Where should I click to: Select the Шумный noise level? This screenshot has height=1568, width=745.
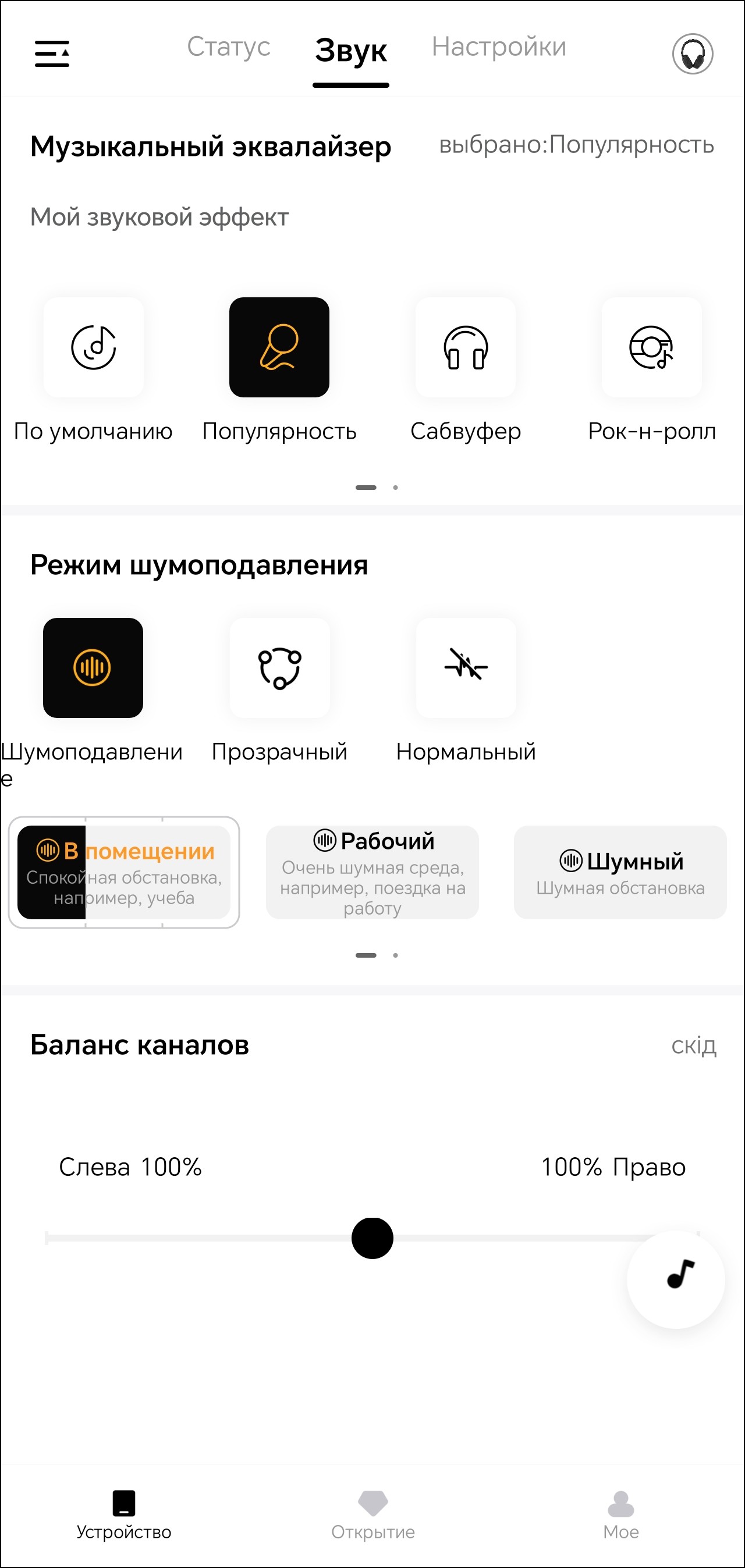coord(620,872)
